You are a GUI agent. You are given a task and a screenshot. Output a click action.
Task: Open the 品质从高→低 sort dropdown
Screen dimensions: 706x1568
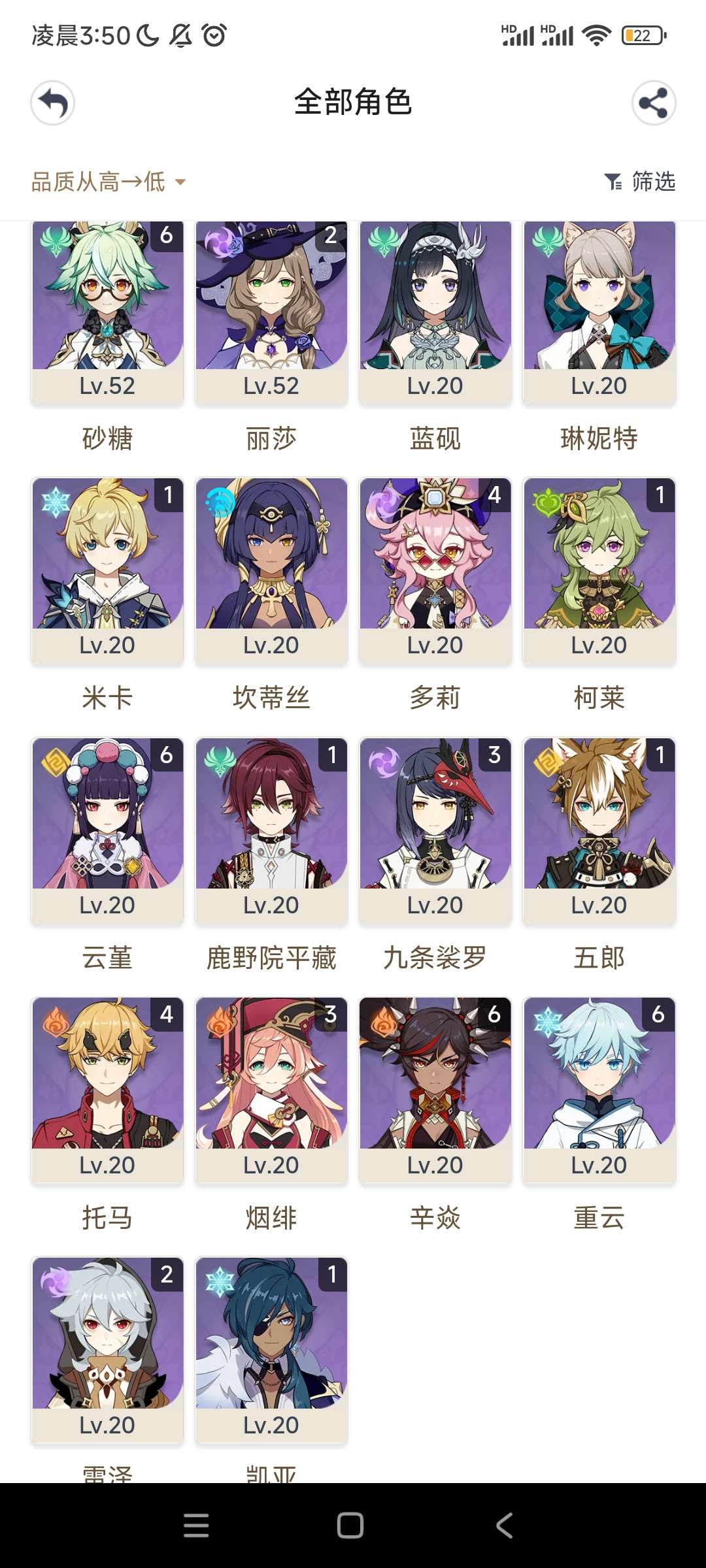point(109,182)
